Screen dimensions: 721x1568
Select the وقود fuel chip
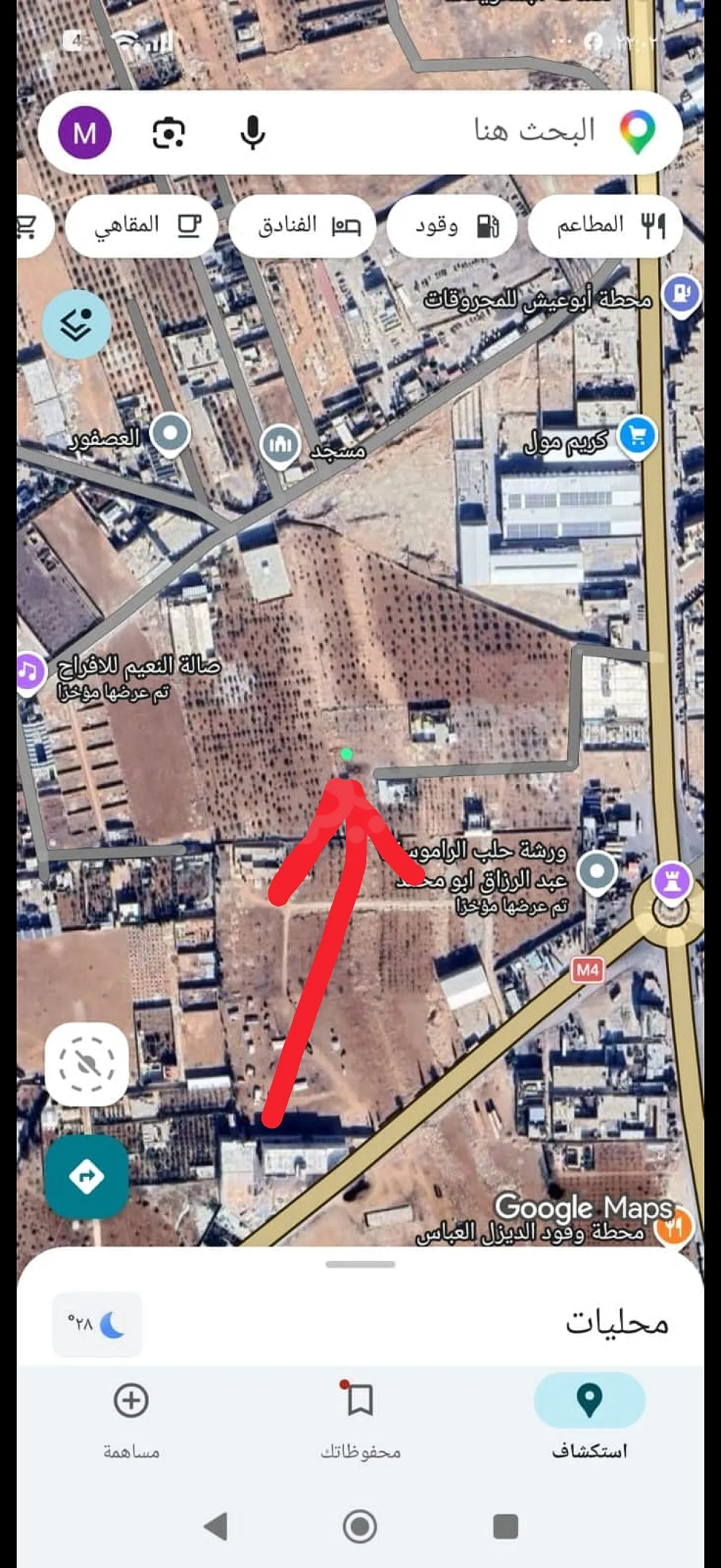click(x=452, y=226)
